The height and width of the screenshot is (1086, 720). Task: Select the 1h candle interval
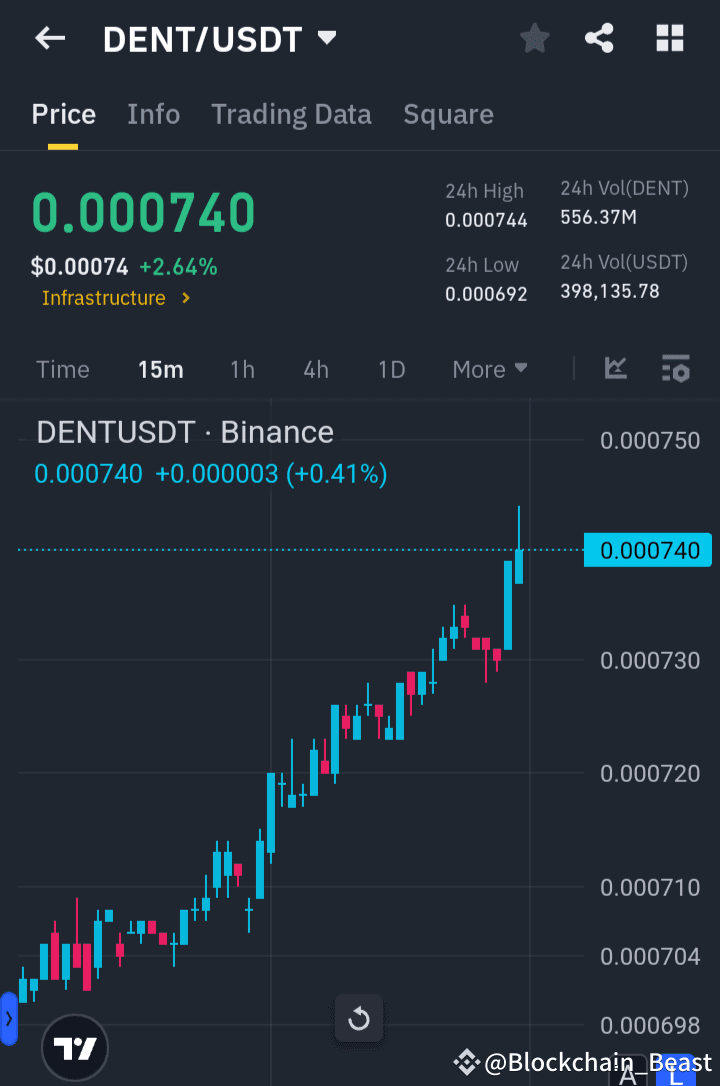[242, 369]
